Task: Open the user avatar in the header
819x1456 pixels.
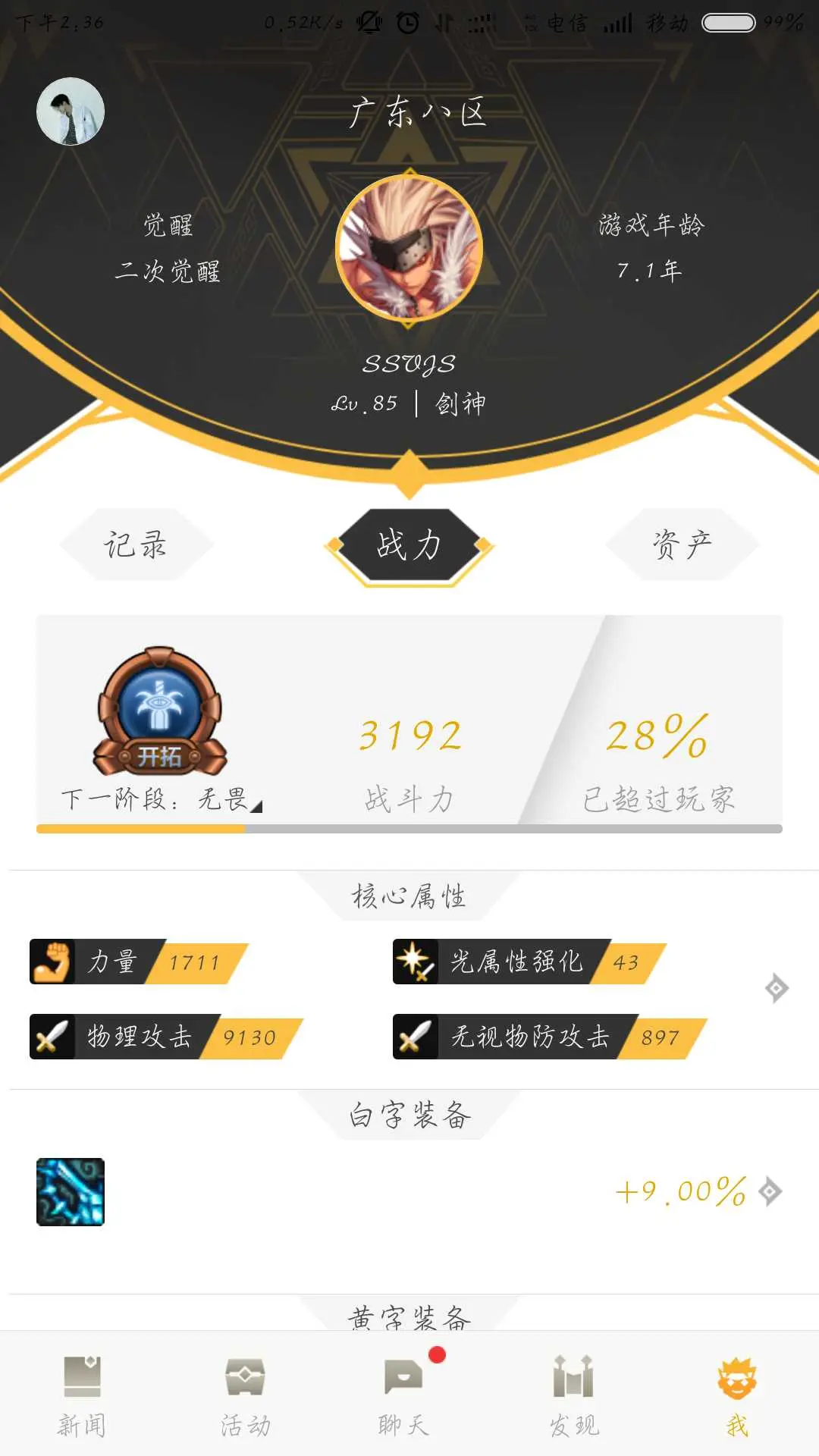Action: click(x=71, y=111)
